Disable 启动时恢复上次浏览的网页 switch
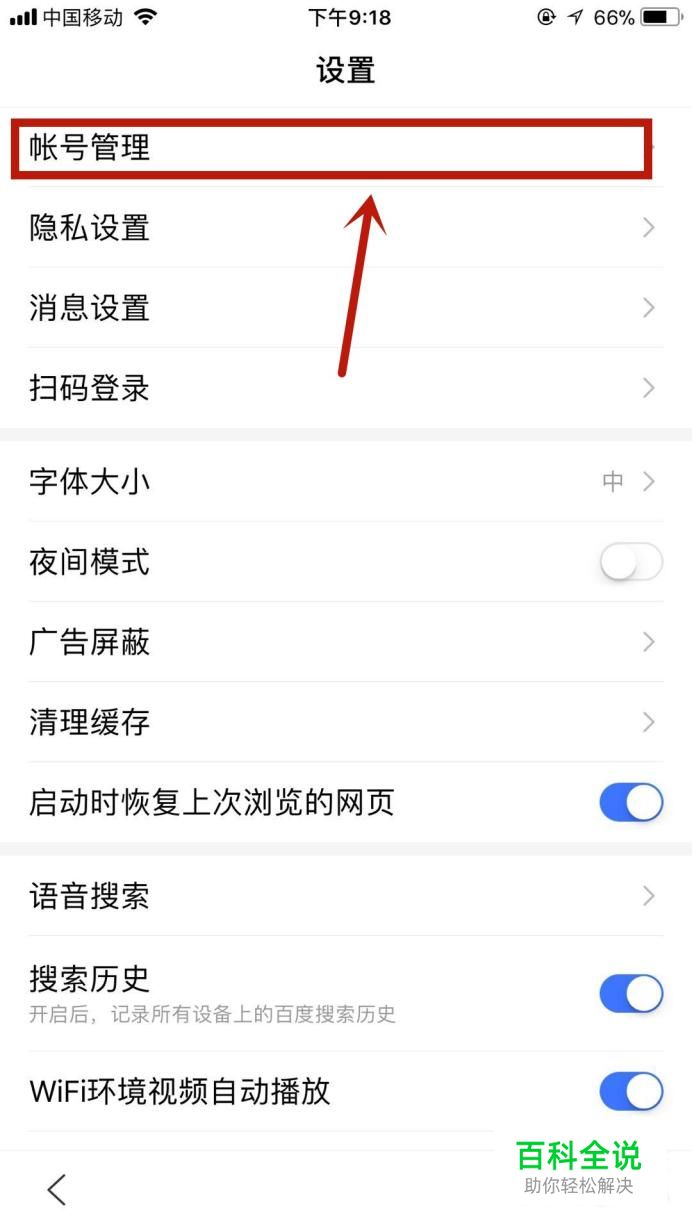The height and width of the screenshot is (1230, 692). tap(631, 802)
